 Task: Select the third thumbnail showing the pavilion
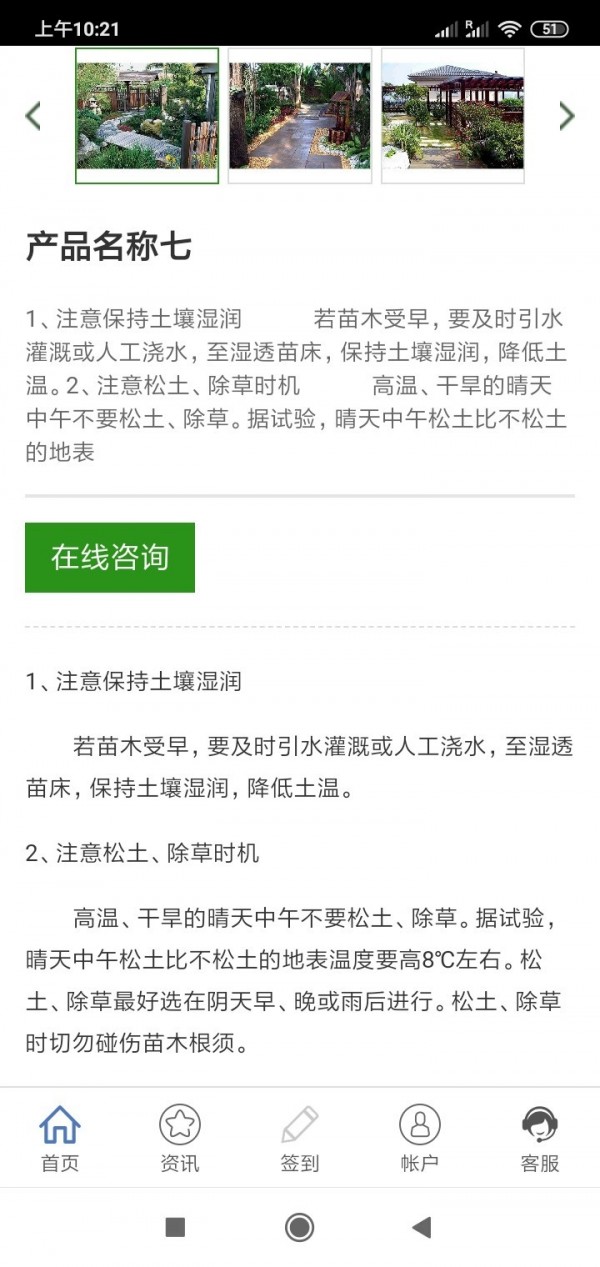pos(453,116)
